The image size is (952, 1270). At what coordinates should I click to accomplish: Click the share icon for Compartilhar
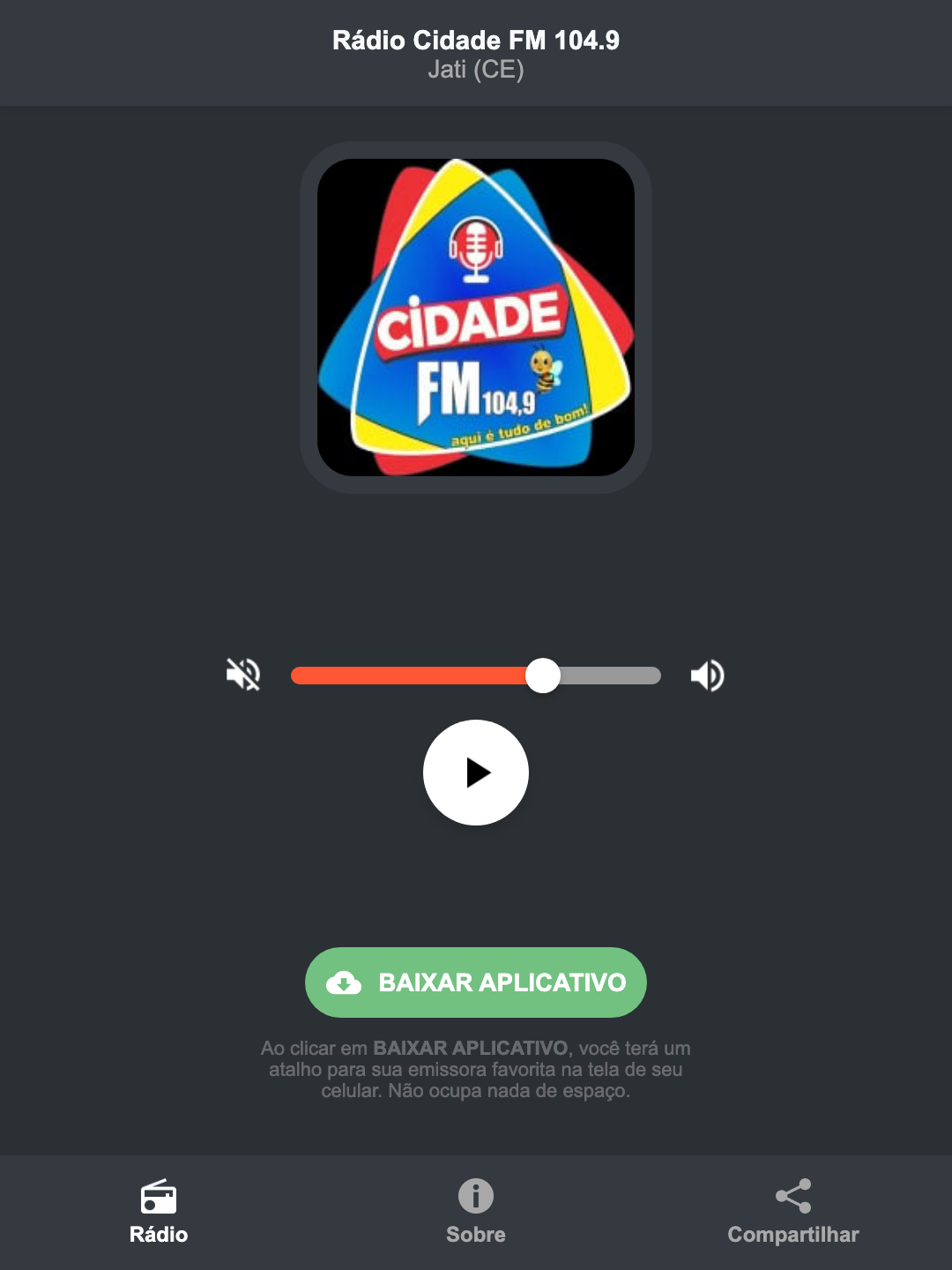click(x=792, y=1196)
